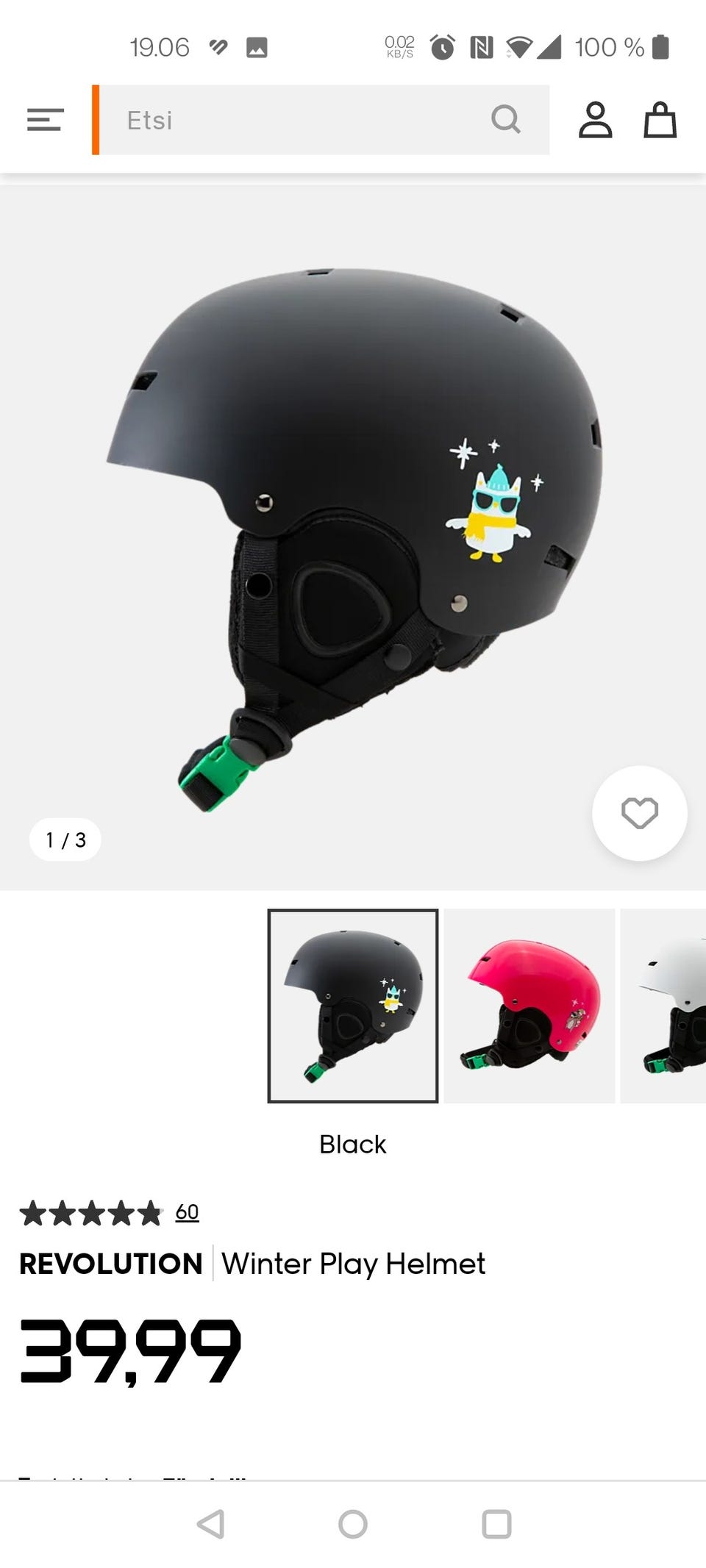The image size is (706, 1568).
Task: Open the shopping bag
Action: click(x=660, y=120)
